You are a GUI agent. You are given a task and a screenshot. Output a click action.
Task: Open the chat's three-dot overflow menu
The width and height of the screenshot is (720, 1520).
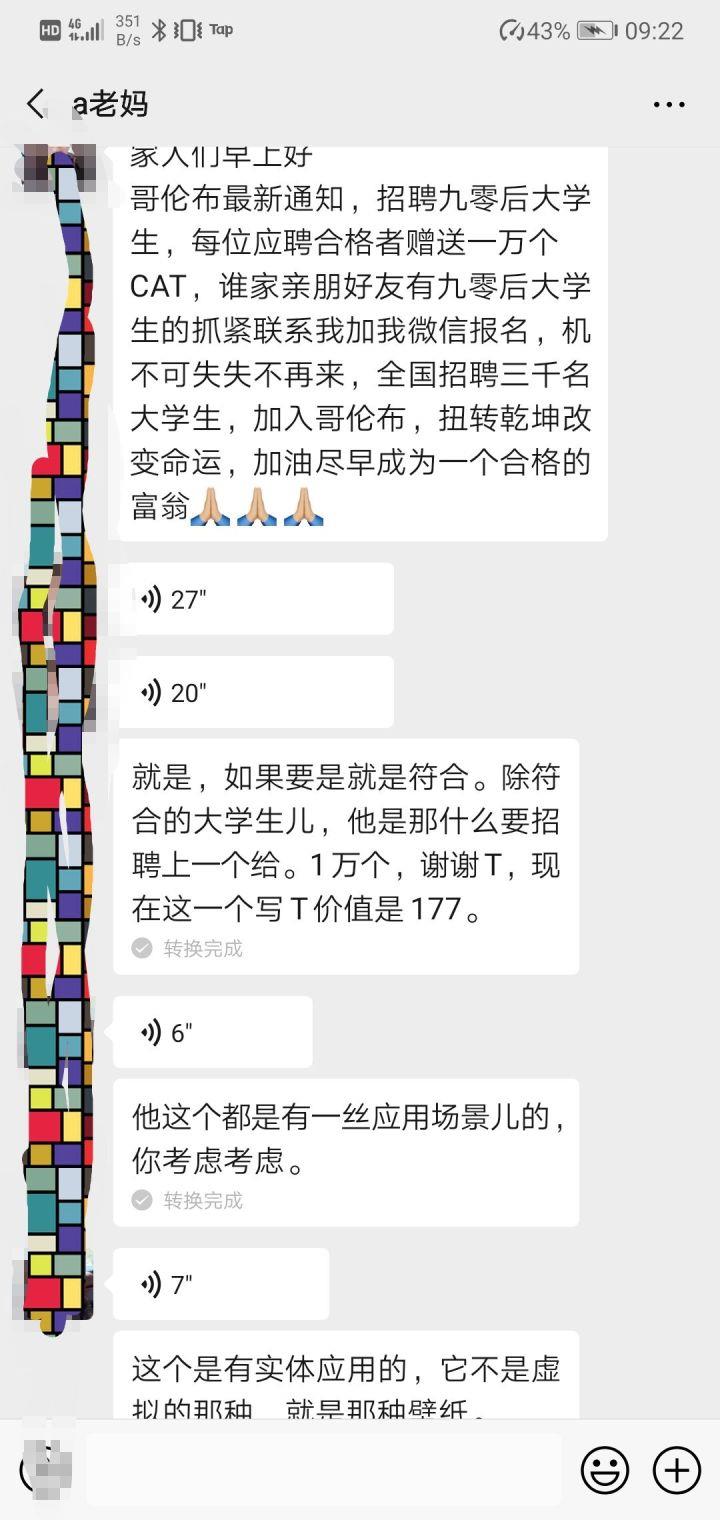(669, 104)
